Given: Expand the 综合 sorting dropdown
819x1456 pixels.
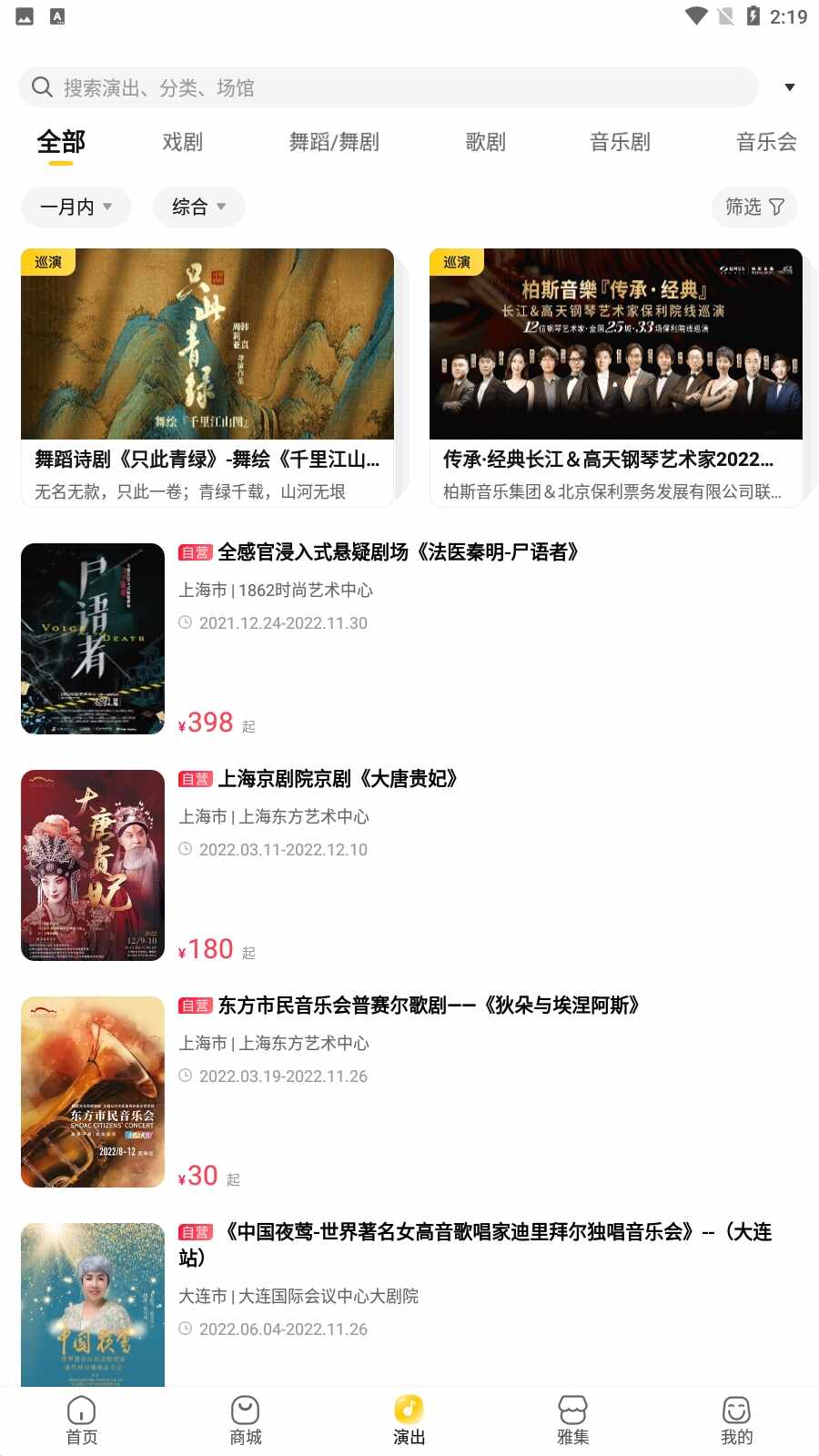Looking at the screenshot, I should (198, 207).
